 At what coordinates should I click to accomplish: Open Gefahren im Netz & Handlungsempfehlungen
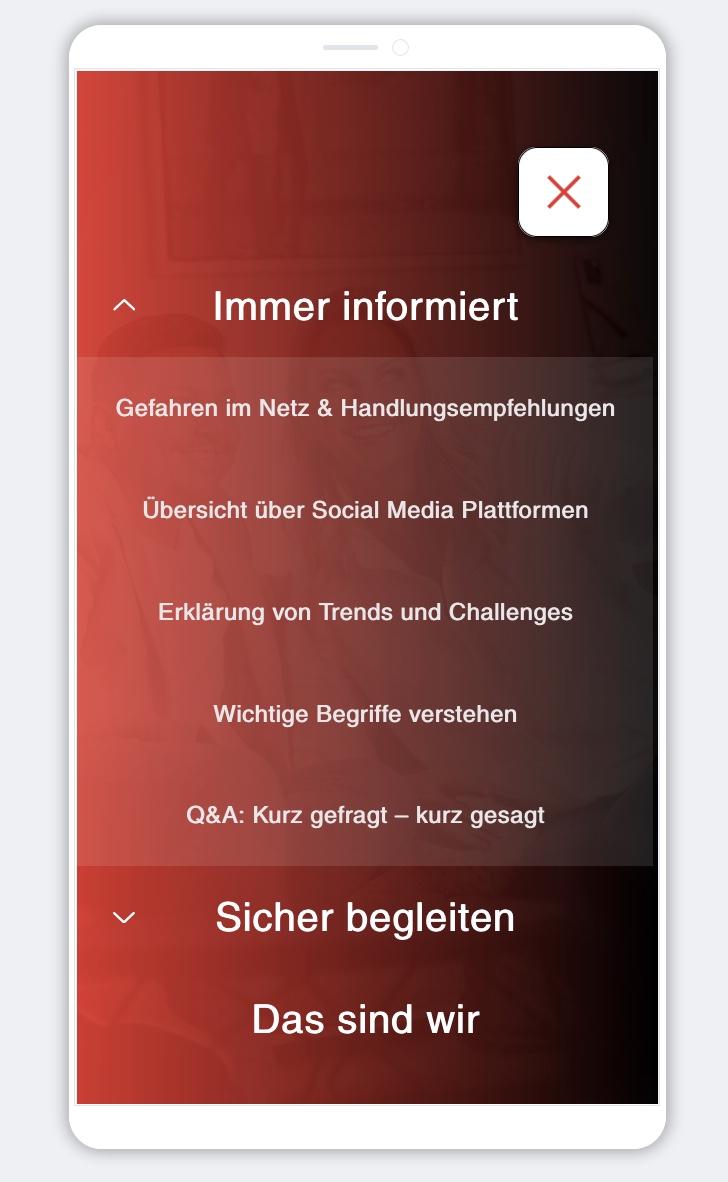click(365, 408)
